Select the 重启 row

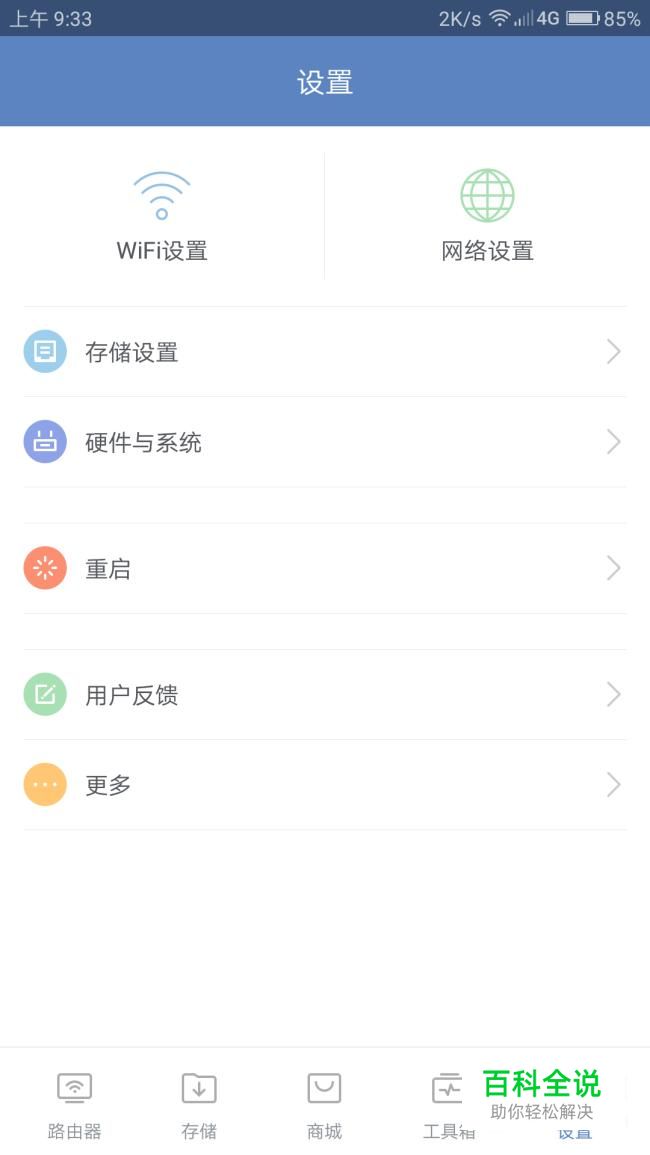pyautogui.click(x=325, y=569)
